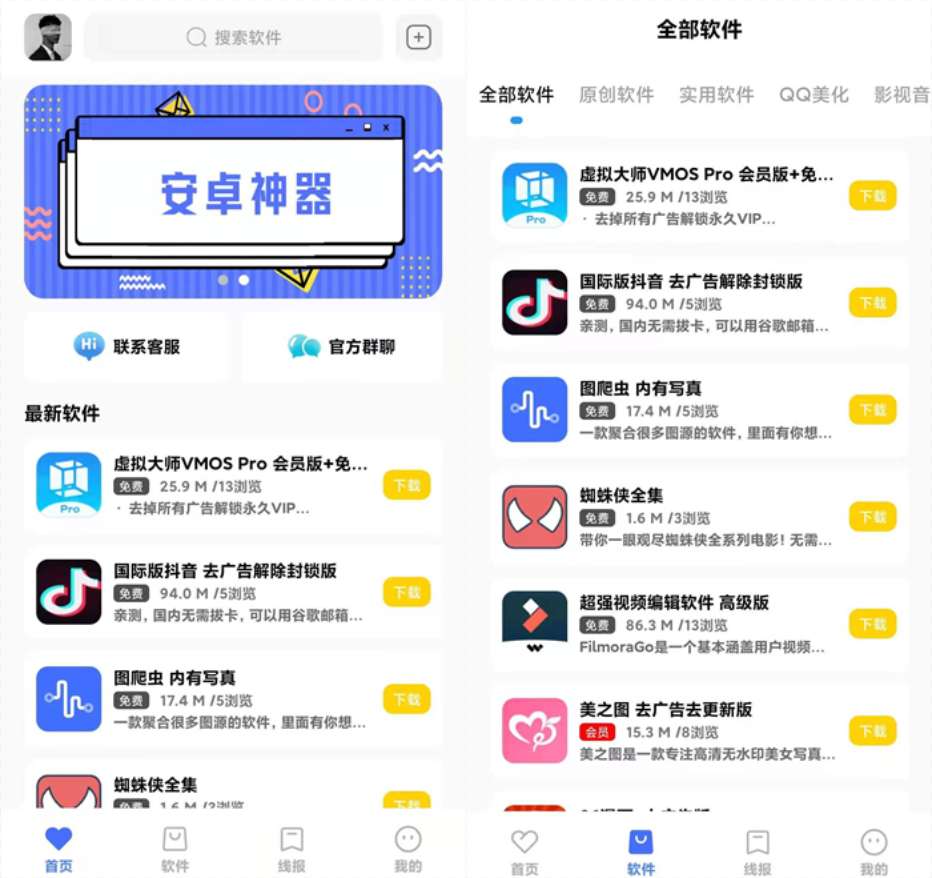Switch to the 实用软件 tab

click(716, 95)
